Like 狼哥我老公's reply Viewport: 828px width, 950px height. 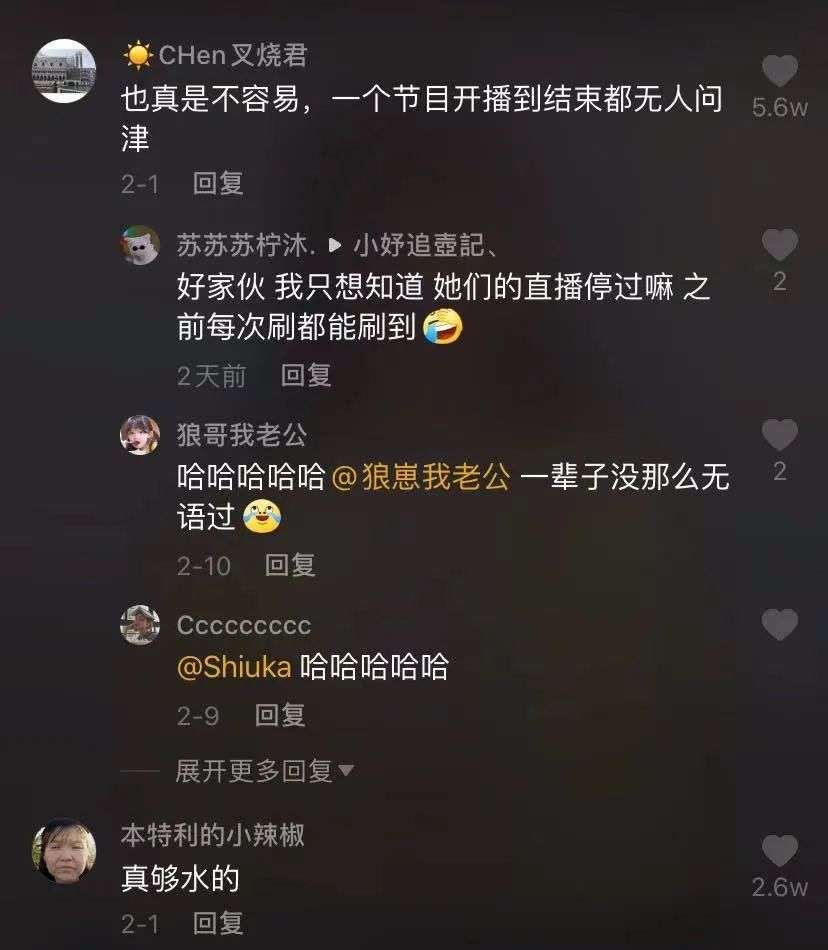780,435
